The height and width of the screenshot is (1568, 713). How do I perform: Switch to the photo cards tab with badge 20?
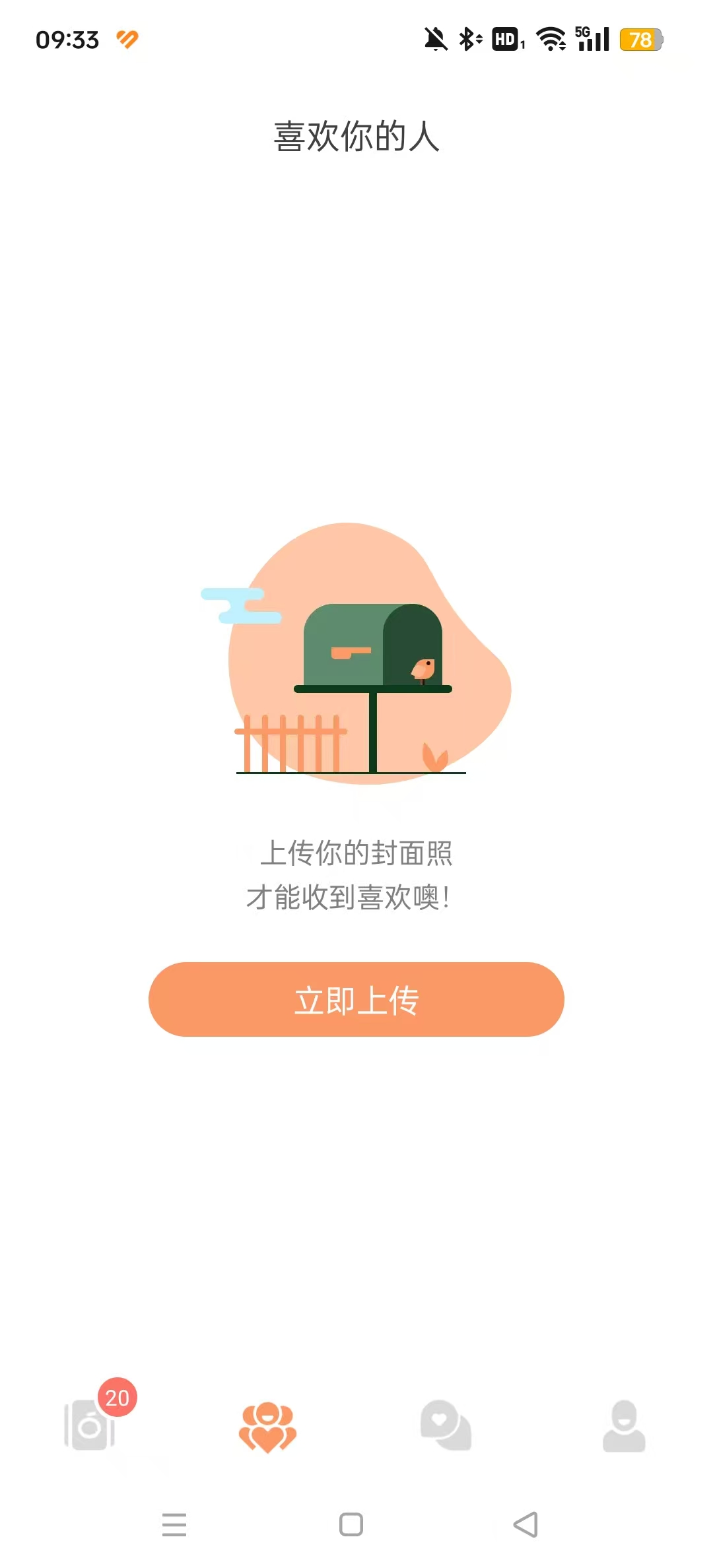point(90,1425)
